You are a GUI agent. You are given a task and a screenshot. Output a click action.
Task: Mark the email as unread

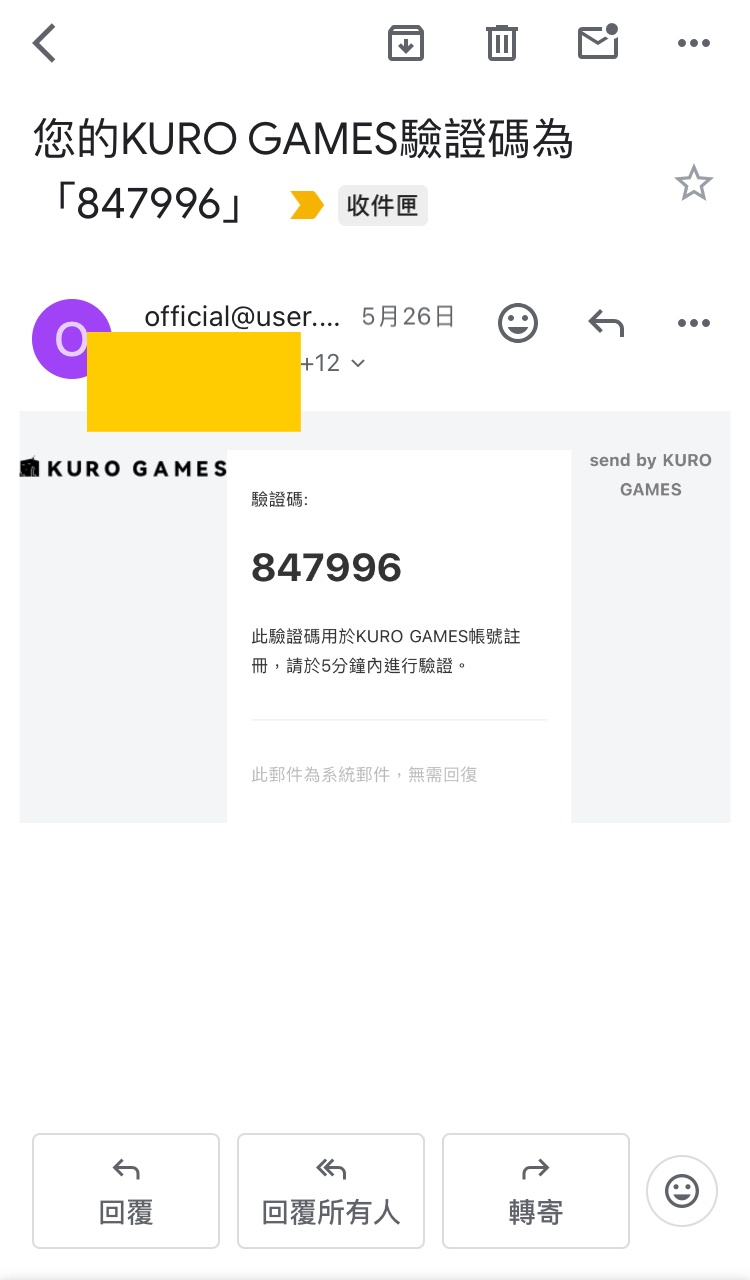(598, 42)
